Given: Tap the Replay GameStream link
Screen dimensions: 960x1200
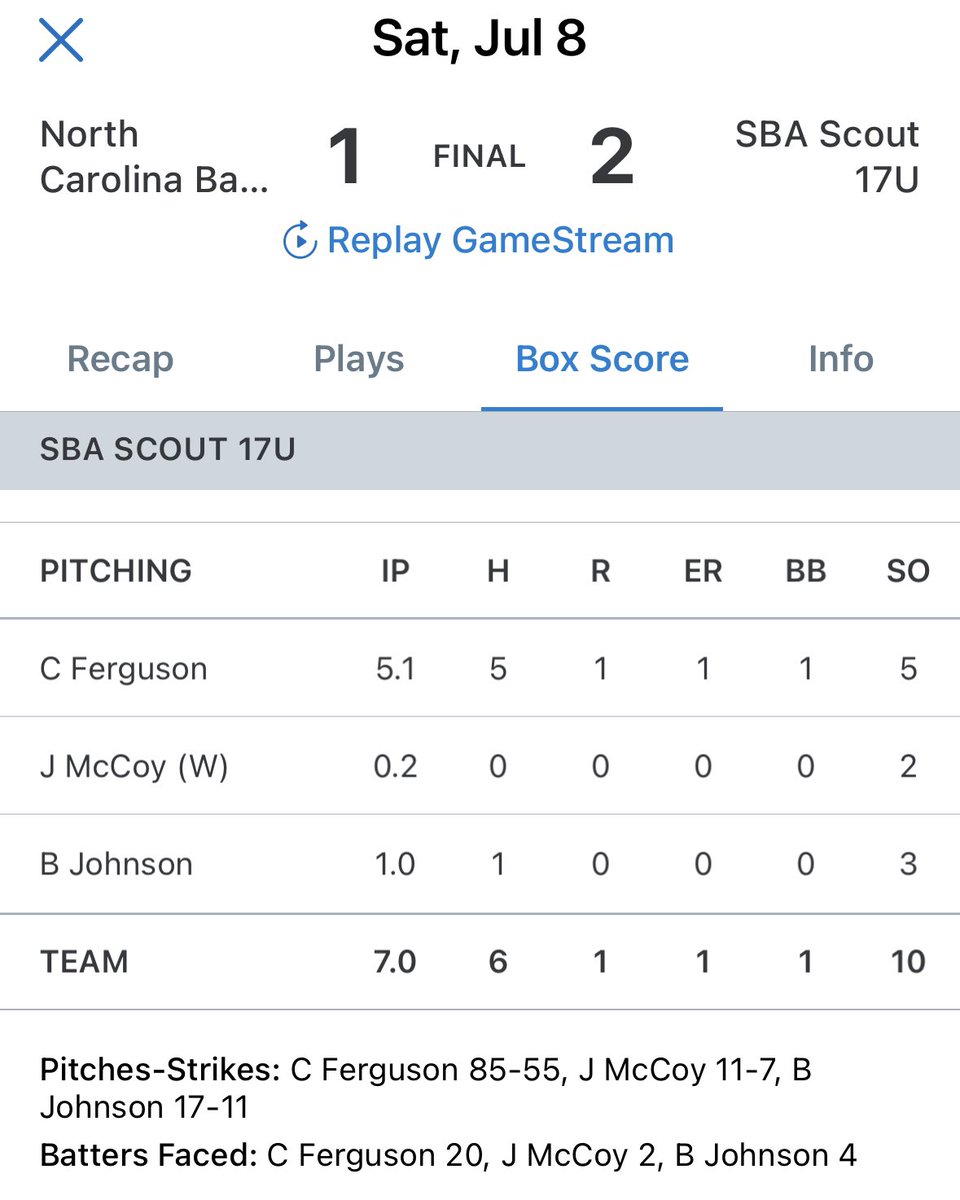Looking at the screenshot, I should coord(479,241).
